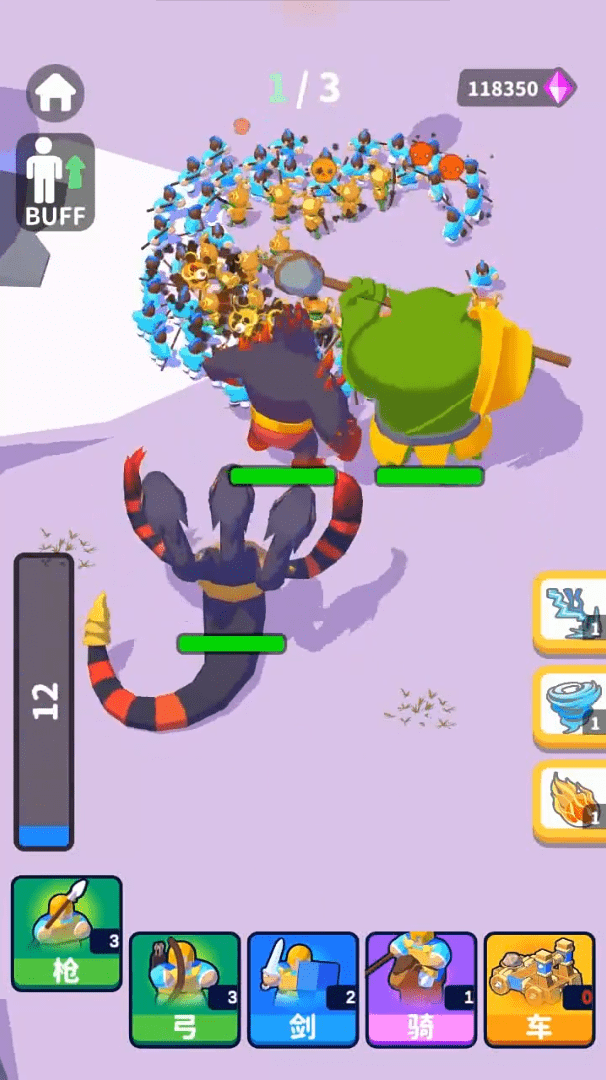Go back to the home menu
The image size is (606, 1080).
pos(55,92)
